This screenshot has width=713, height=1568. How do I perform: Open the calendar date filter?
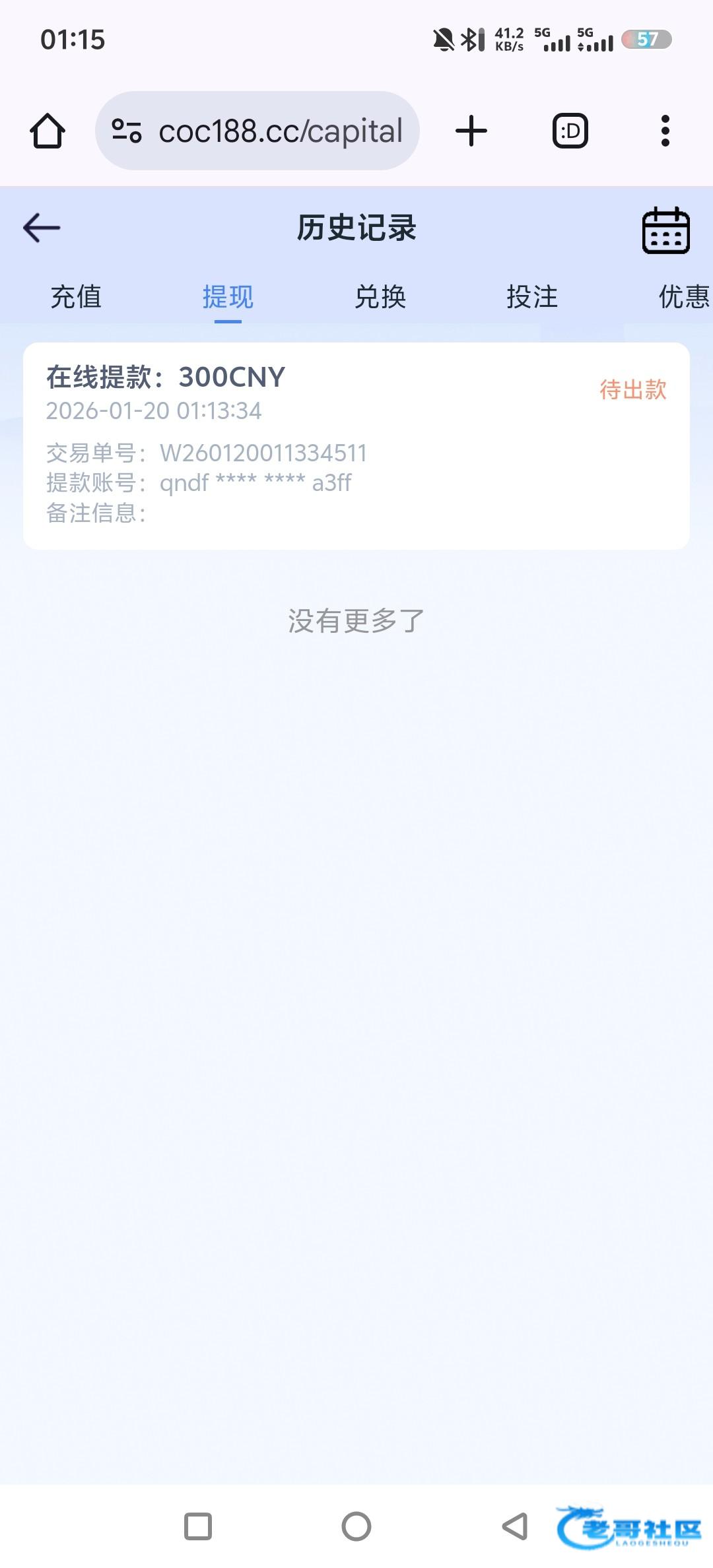tap(665, 230)
